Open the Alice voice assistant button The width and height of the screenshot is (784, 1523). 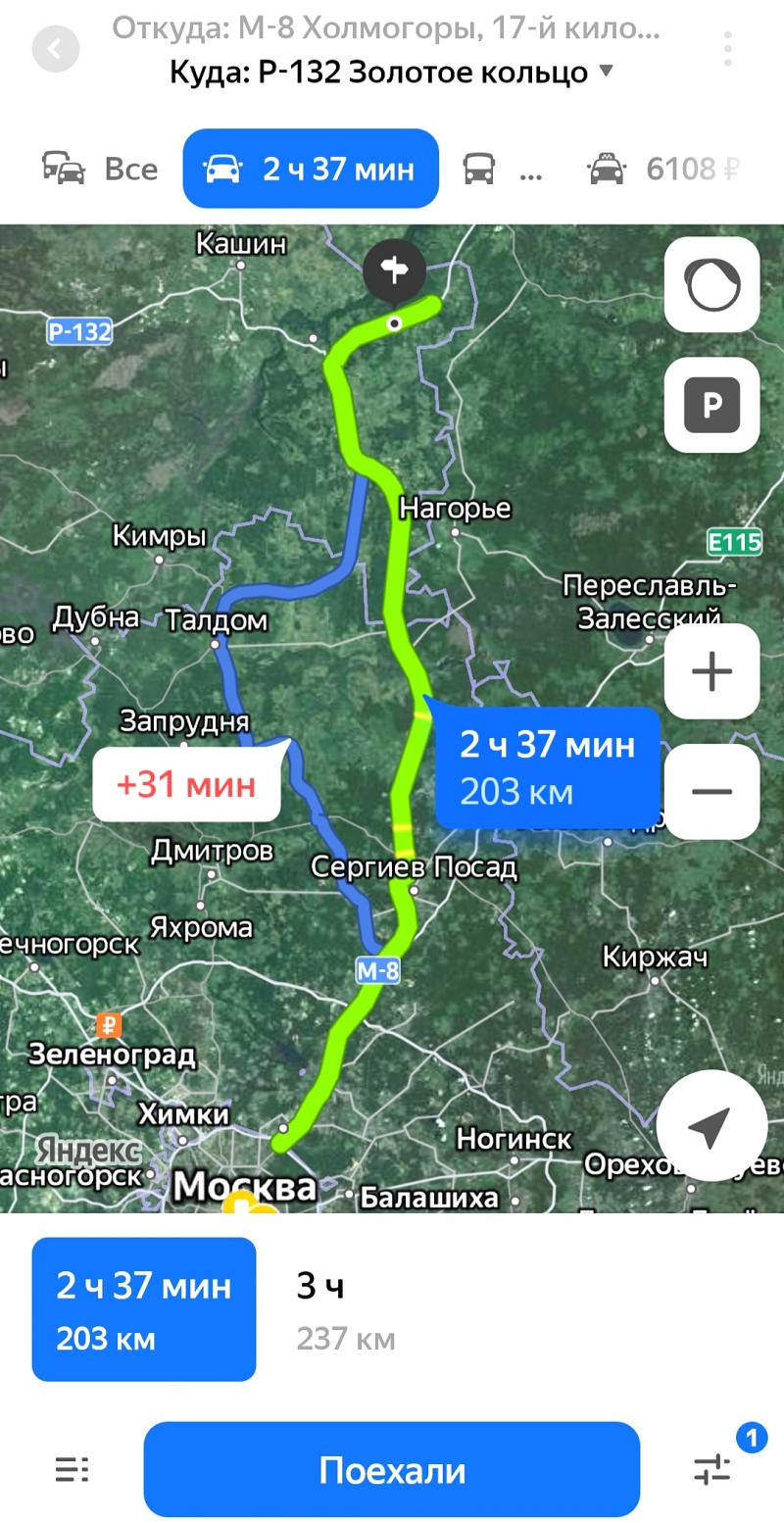pyautogui.click(x=712, y=284)
